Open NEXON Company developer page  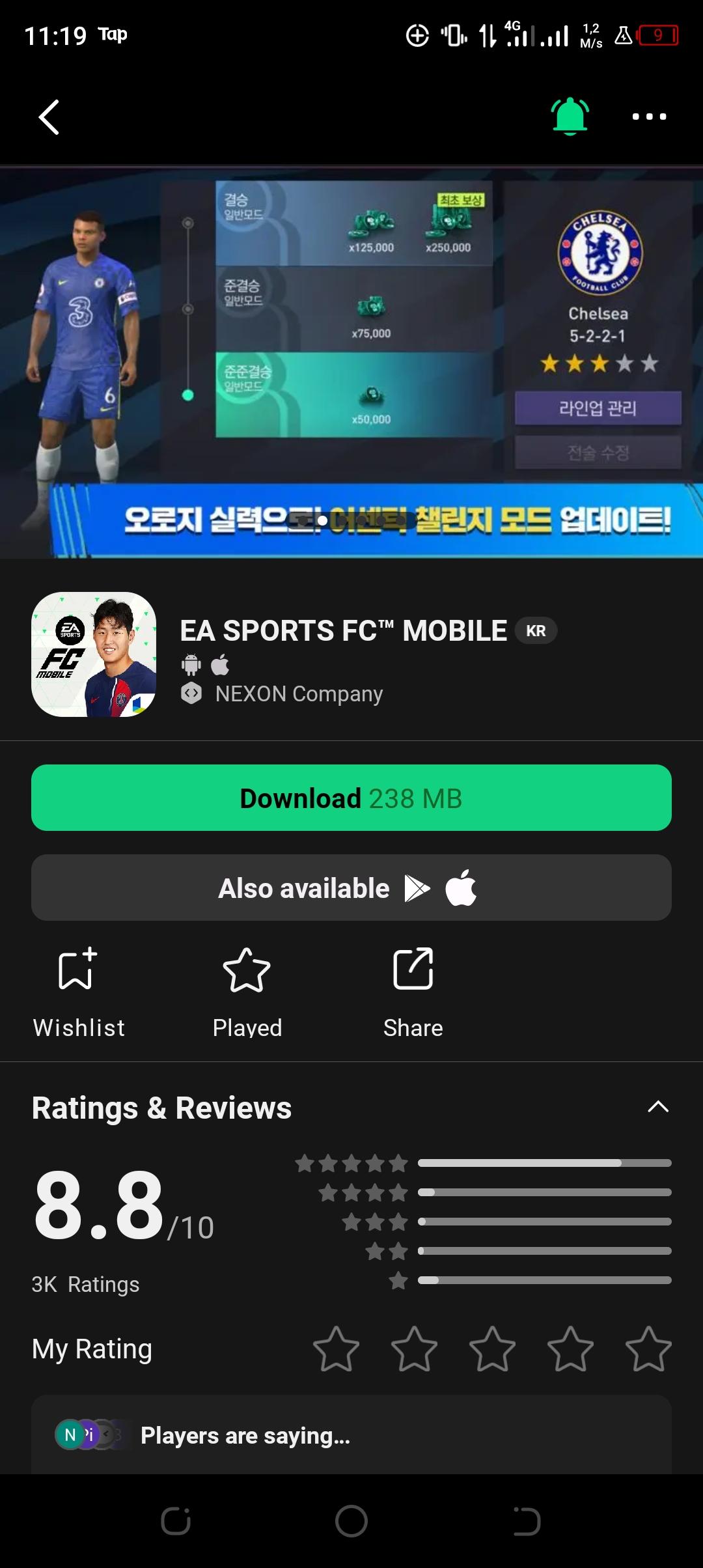(298, 693)
